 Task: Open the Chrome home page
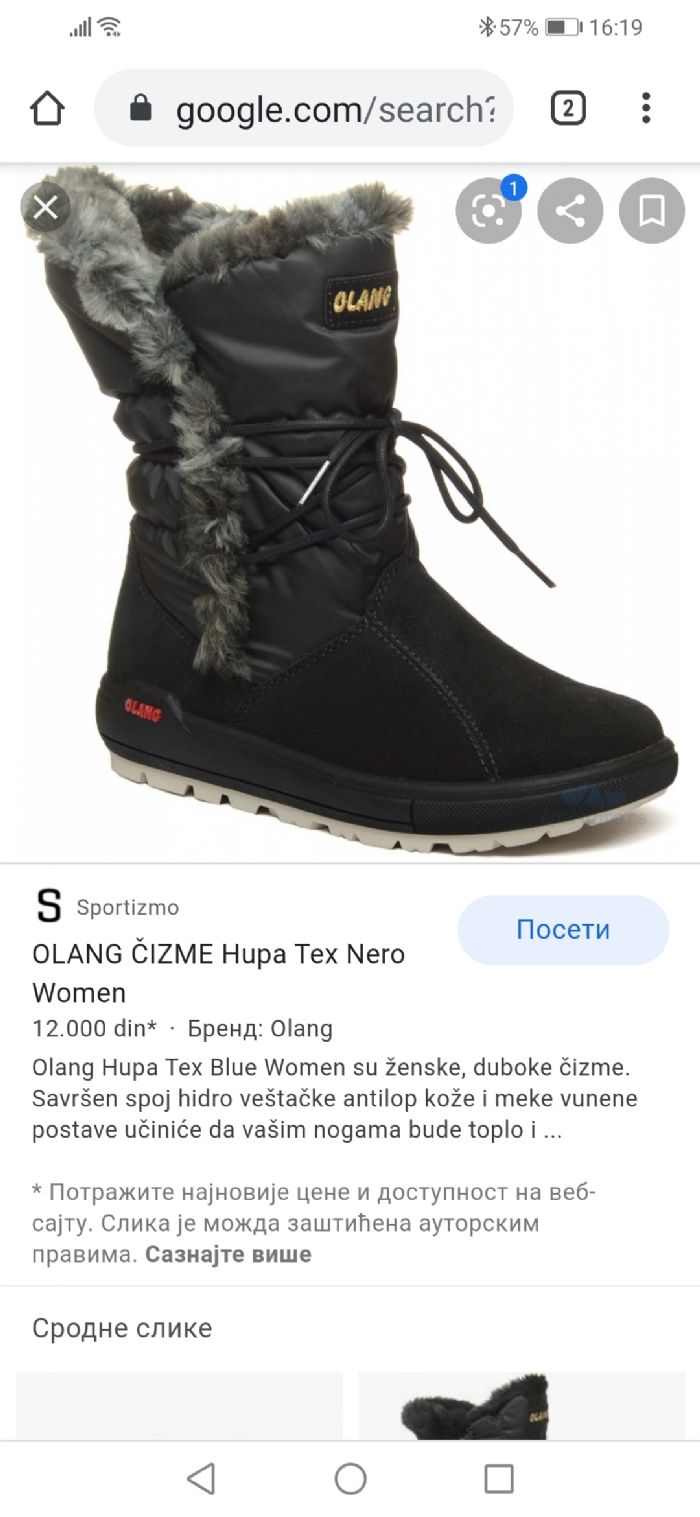coord(47,108)
